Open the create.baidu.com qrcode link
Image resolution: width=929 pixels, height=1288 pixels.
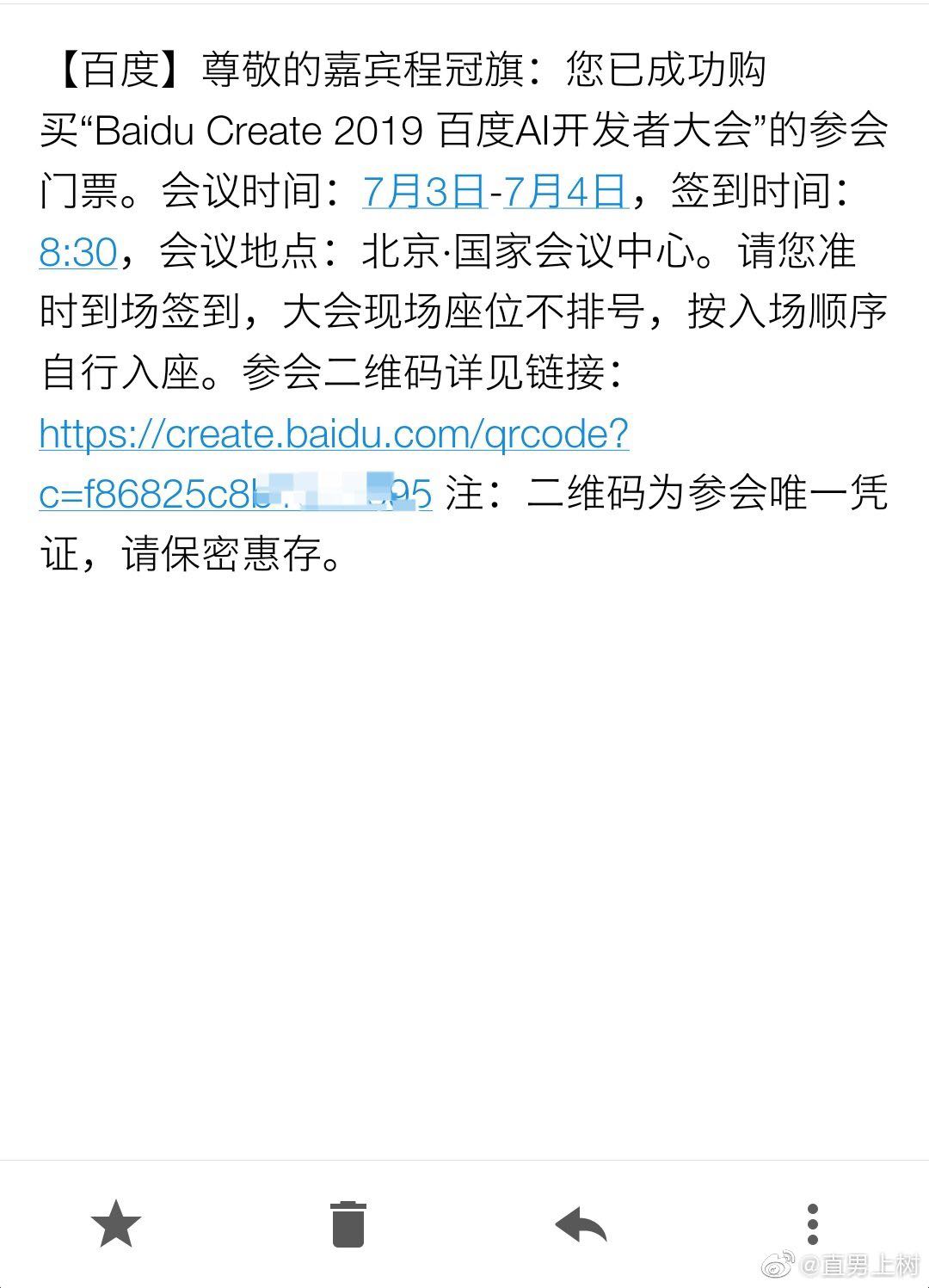(334, 434)
